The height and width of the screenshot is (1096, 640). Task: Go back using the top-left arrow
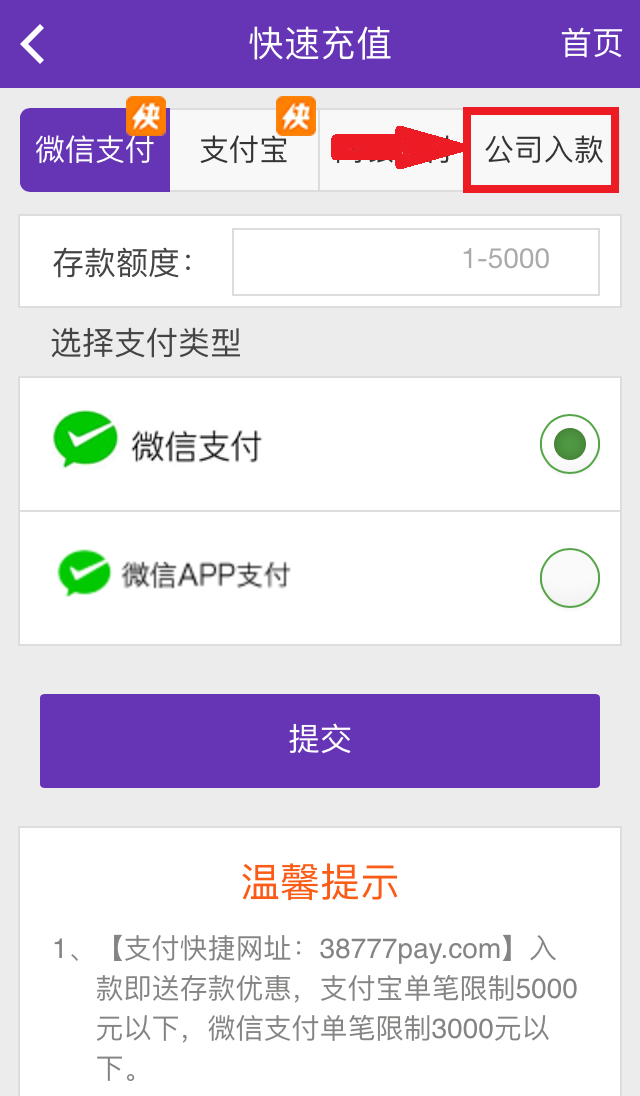(x=33, y=44)
